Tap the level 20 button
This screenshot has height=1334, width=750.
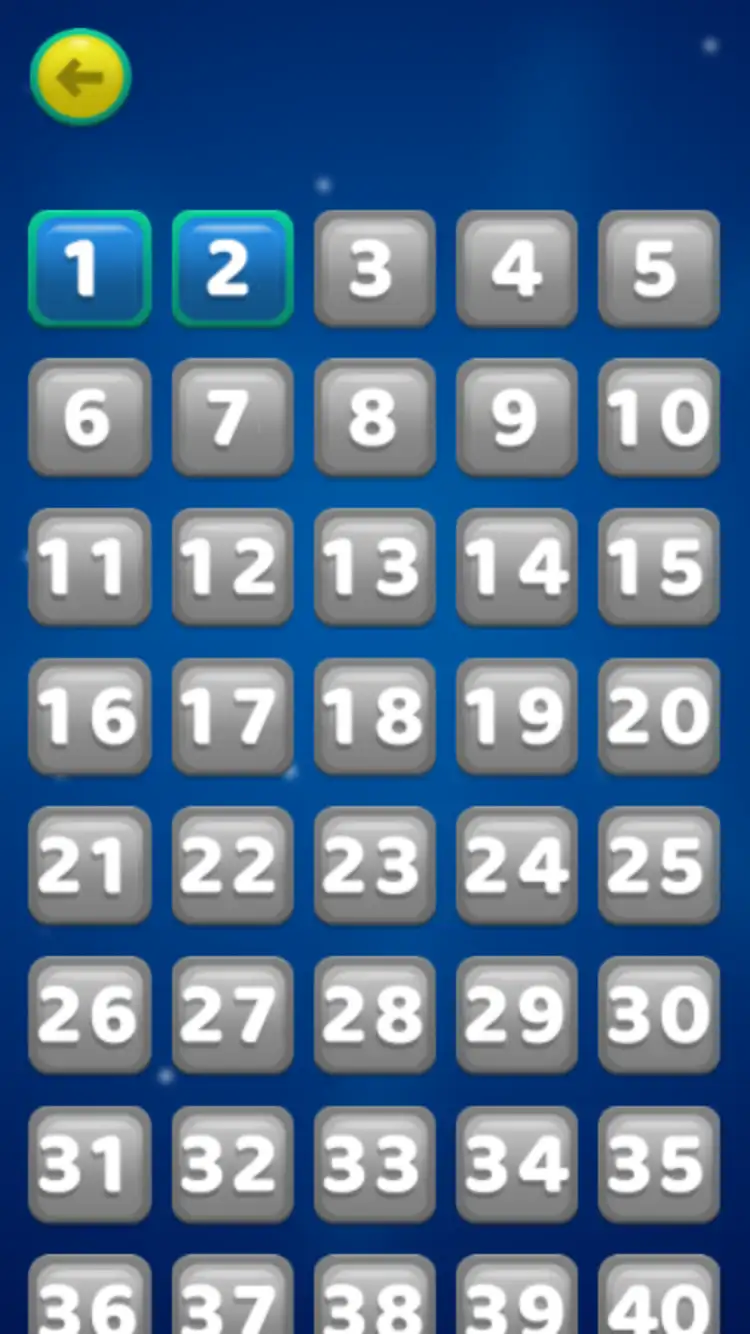658,716
